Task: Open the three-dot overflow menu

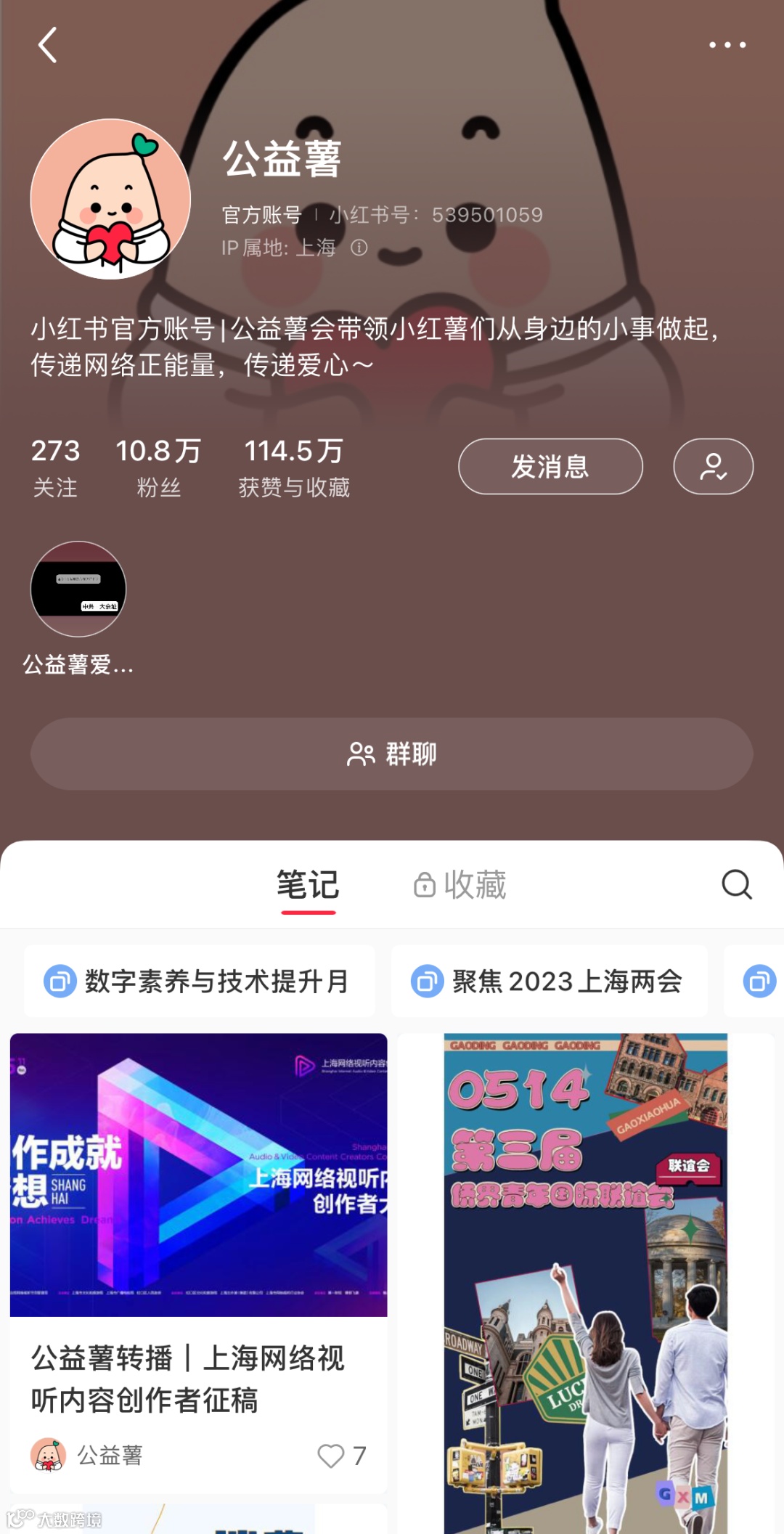Action: (727, 45)
